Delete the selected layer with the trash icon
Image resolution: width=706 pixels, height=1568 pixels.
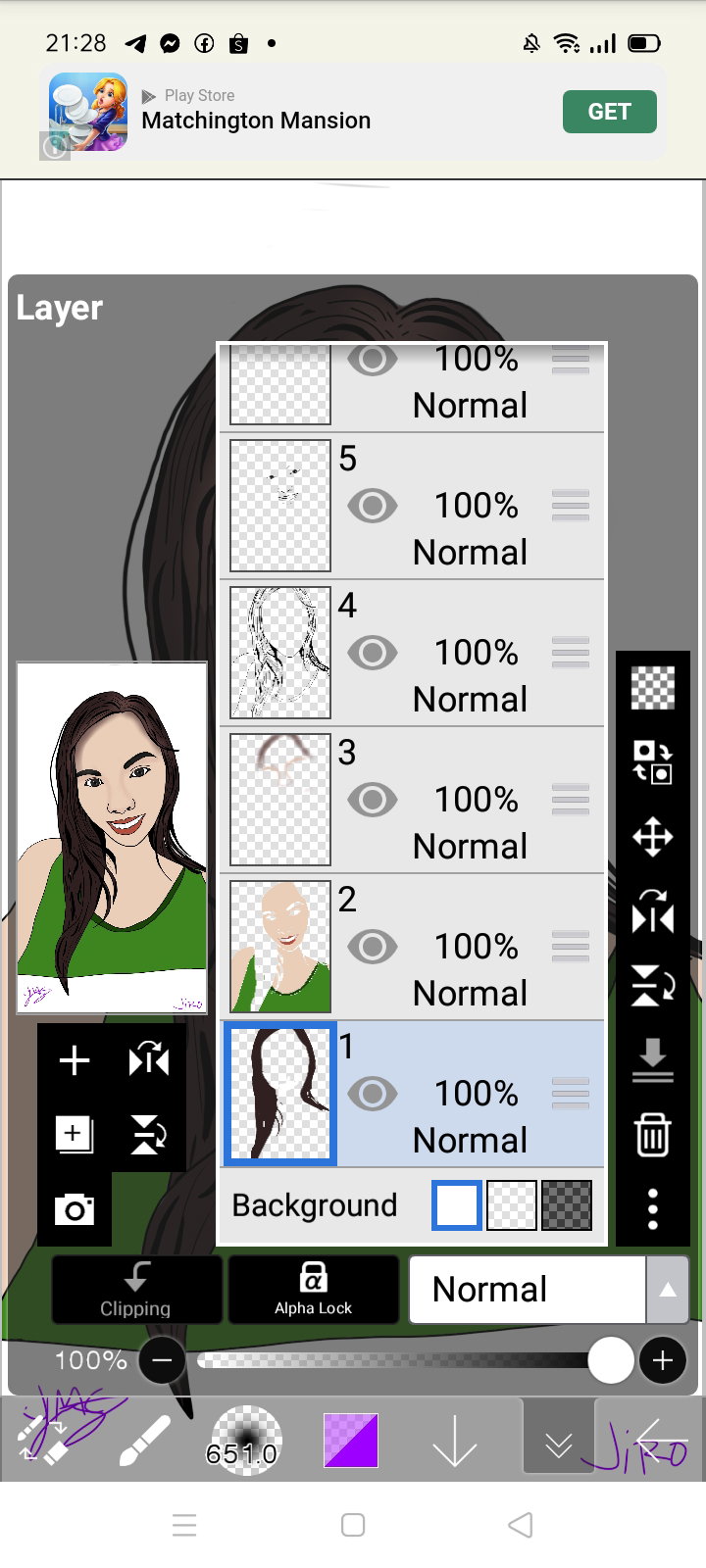pos(653,1135)
